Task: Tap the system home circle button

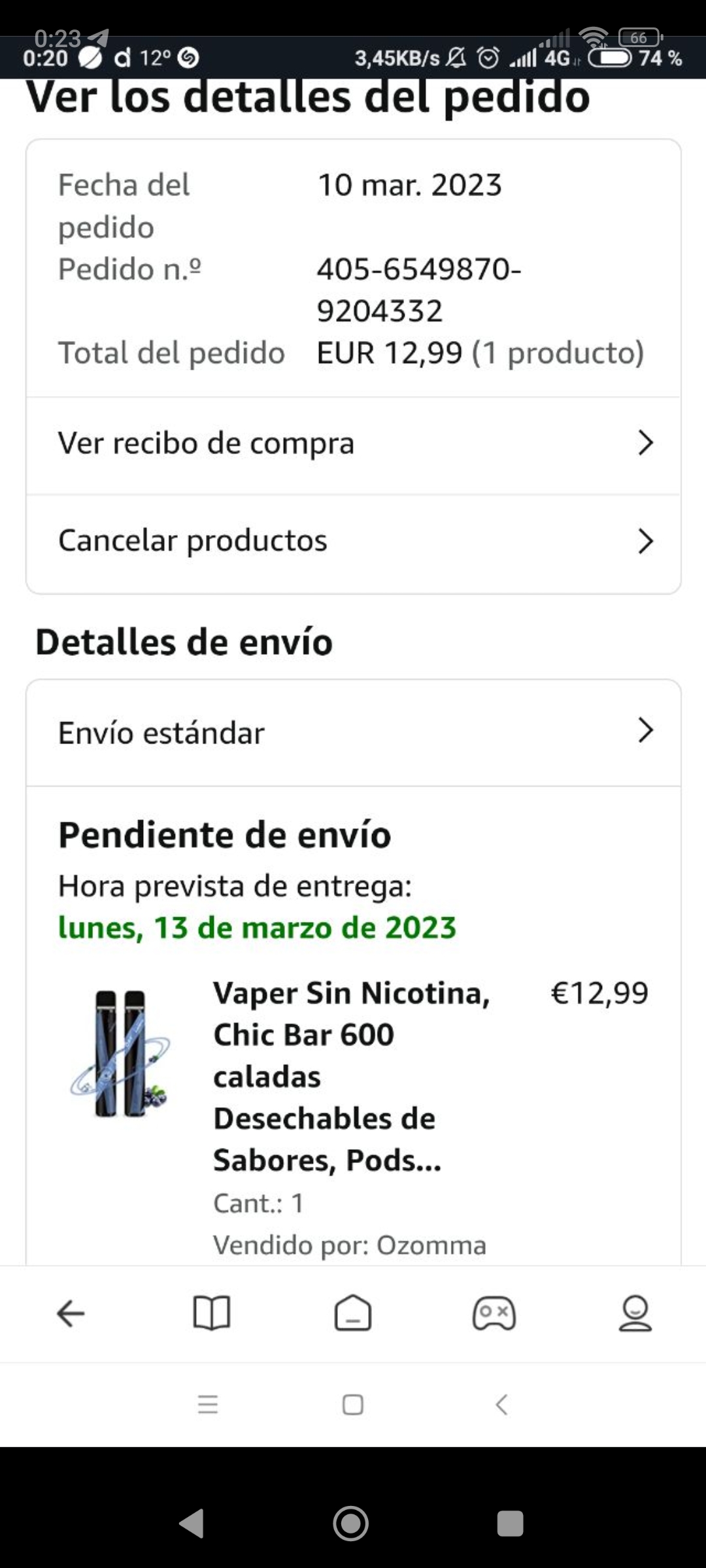Action: point(351,1524)
